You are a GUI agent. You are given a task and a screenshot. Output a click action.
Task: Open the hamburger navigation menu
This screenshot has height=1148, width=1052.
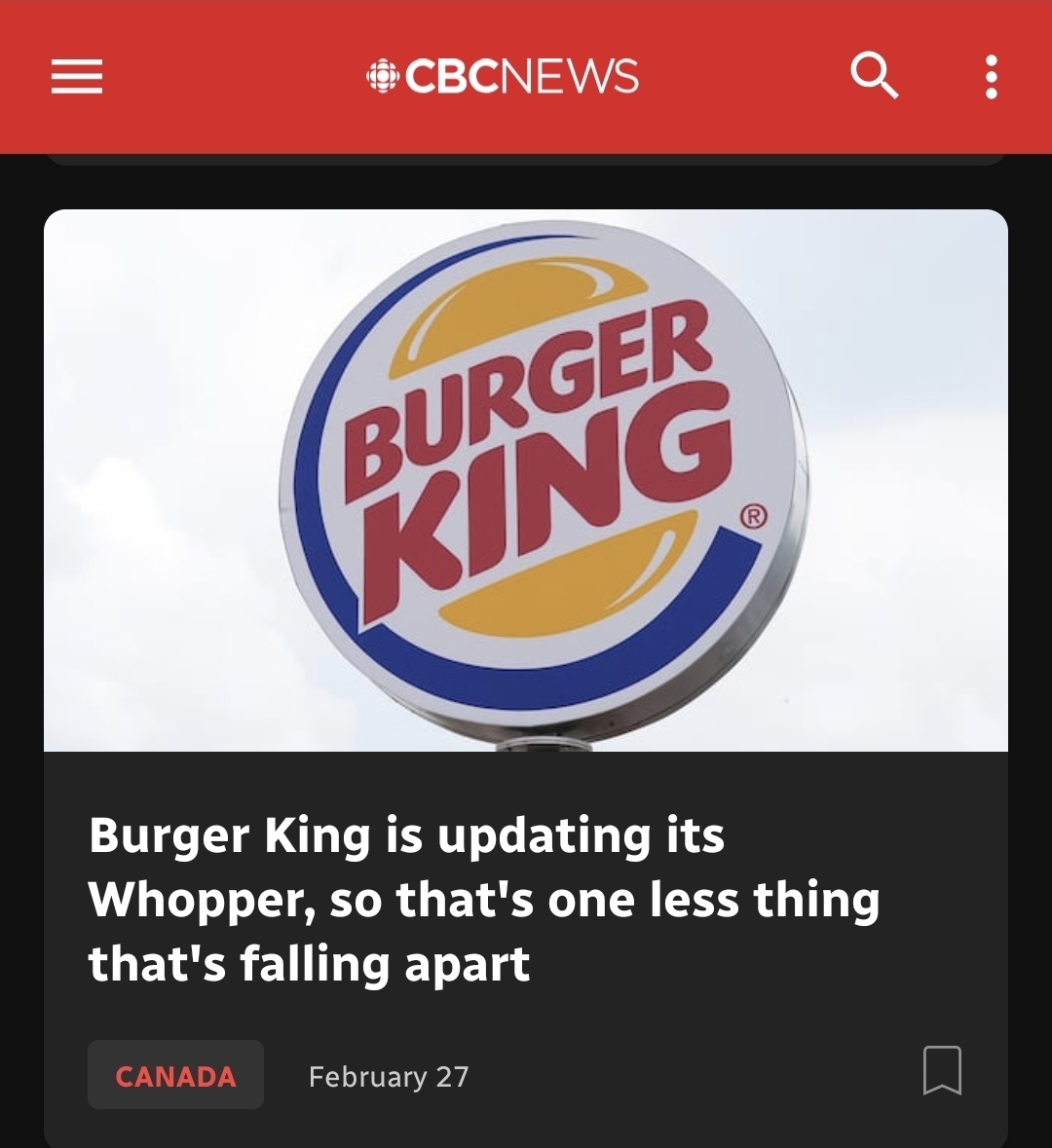pos(77,77)
